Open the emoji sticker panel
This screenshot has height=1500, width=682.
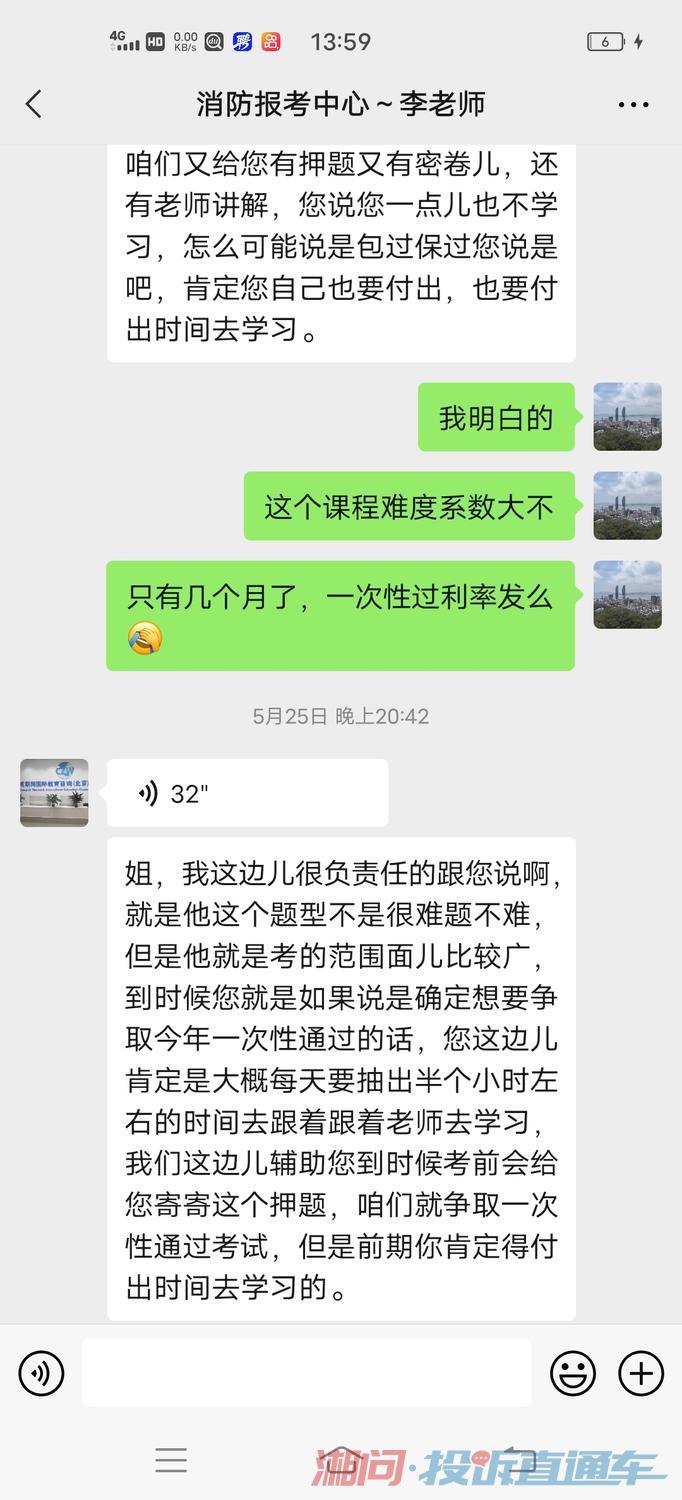(x=573, y=1373)
